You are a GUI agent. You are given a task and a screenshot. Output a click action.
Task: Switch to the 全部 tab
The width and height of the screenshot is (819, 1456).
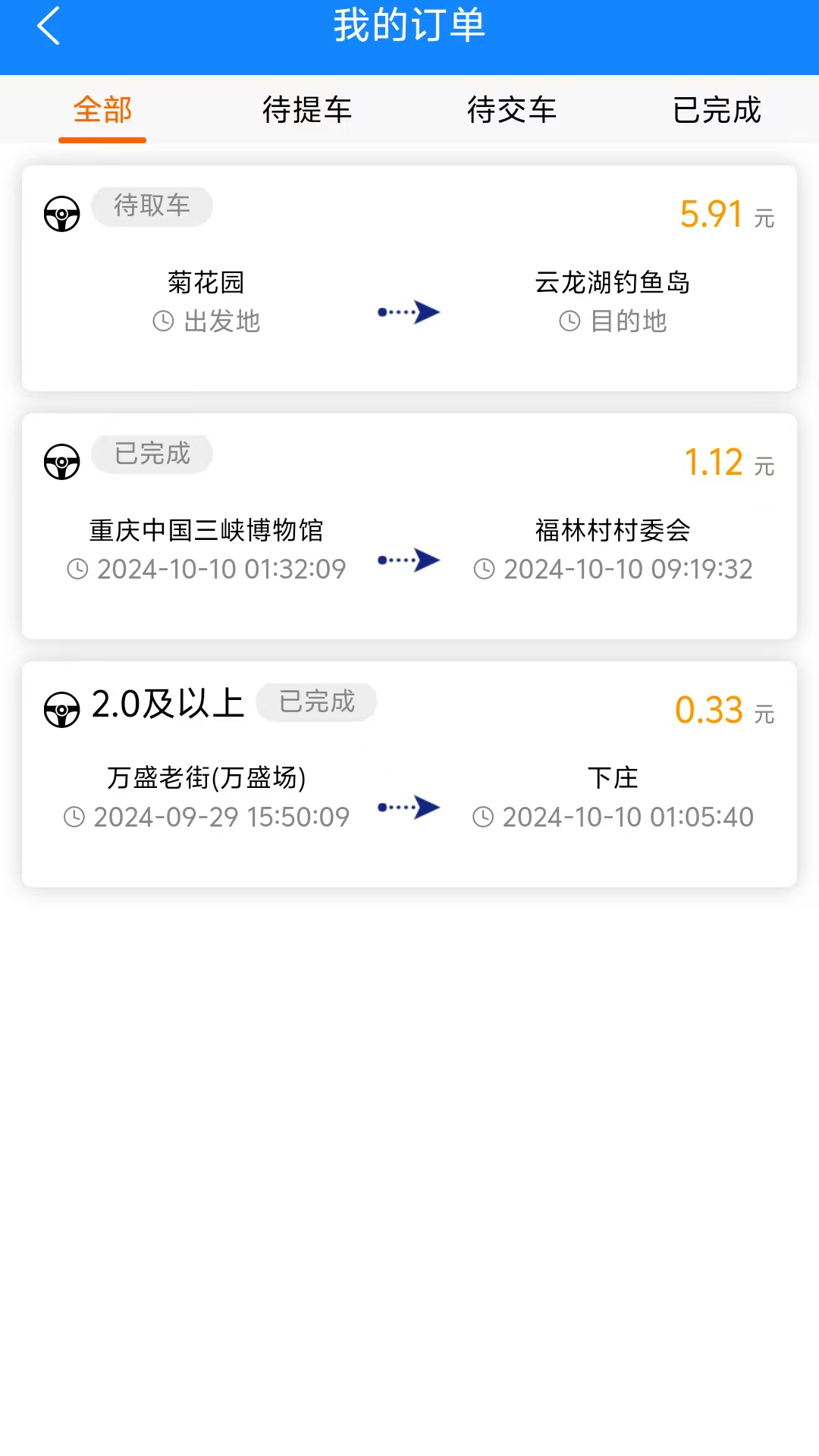click(x=102, y=110)
